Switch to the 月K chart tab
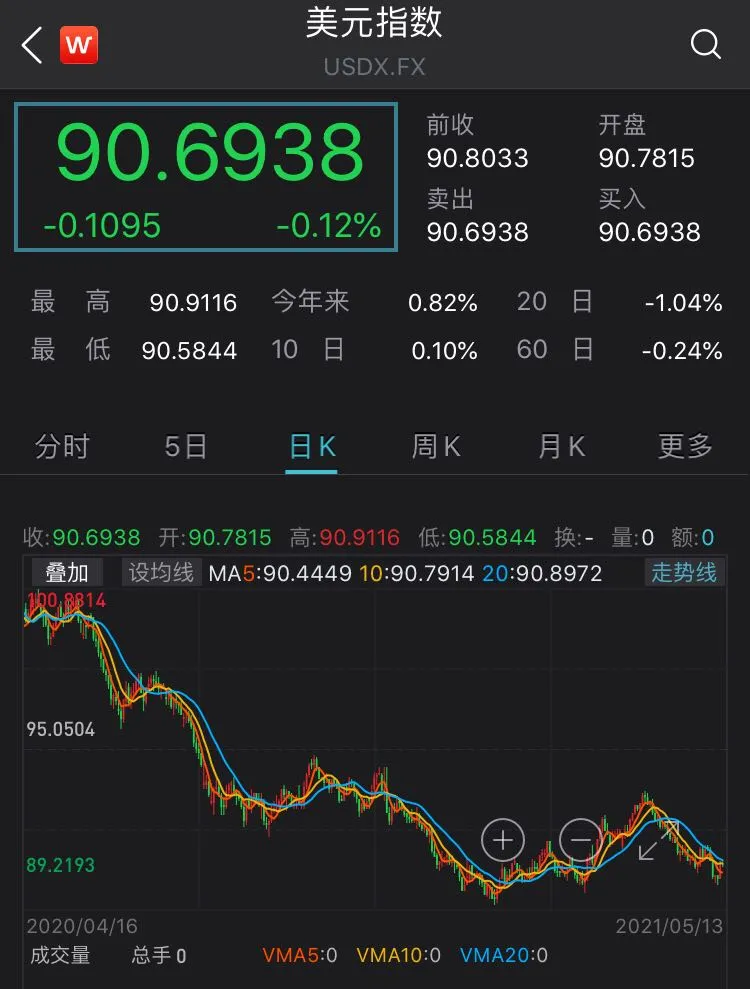This screenshot has height=989, width=750. pos(561,446)
